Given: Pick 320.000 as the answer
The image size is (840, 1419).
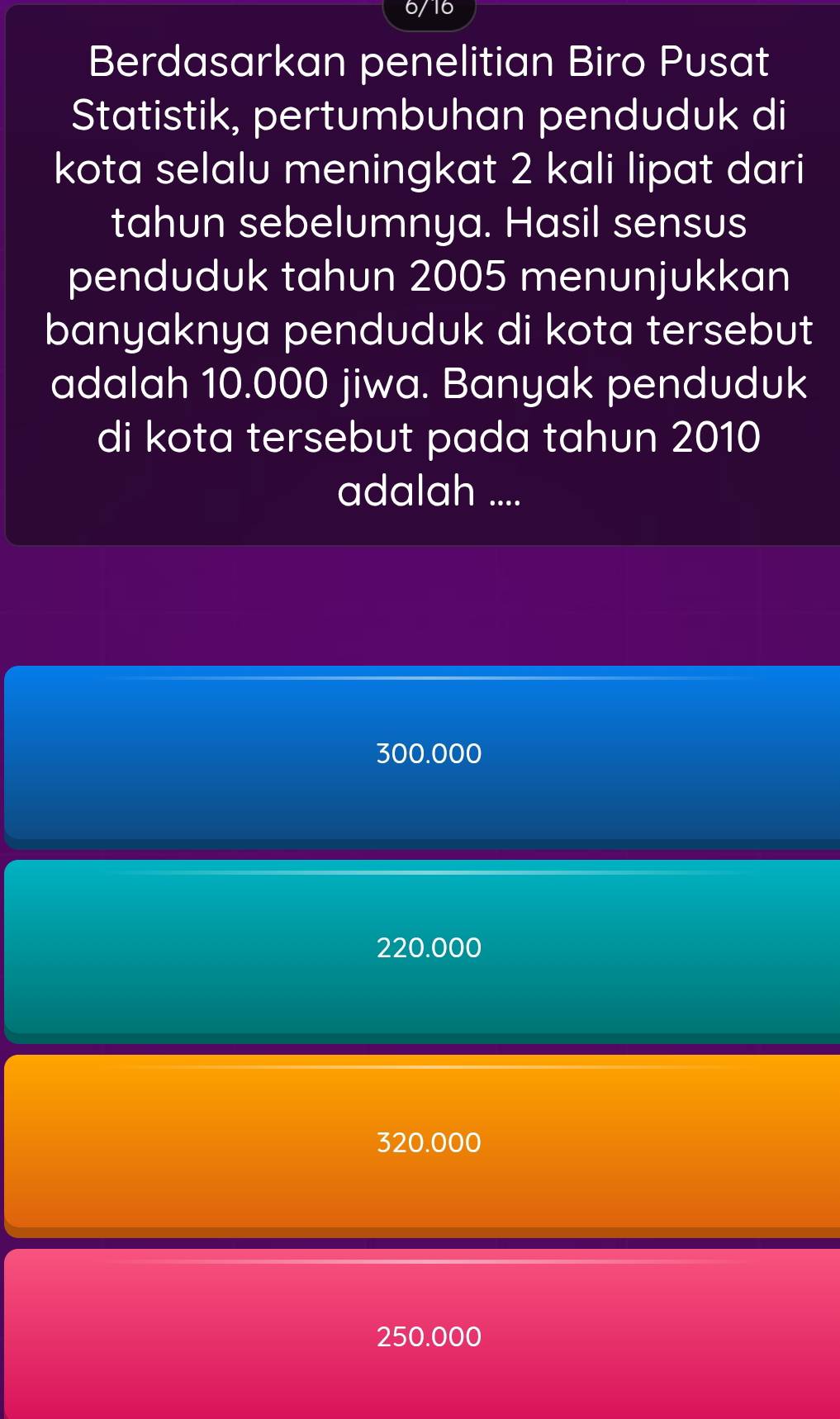Looking at the screenshot, I should (x=428, y=1142).
